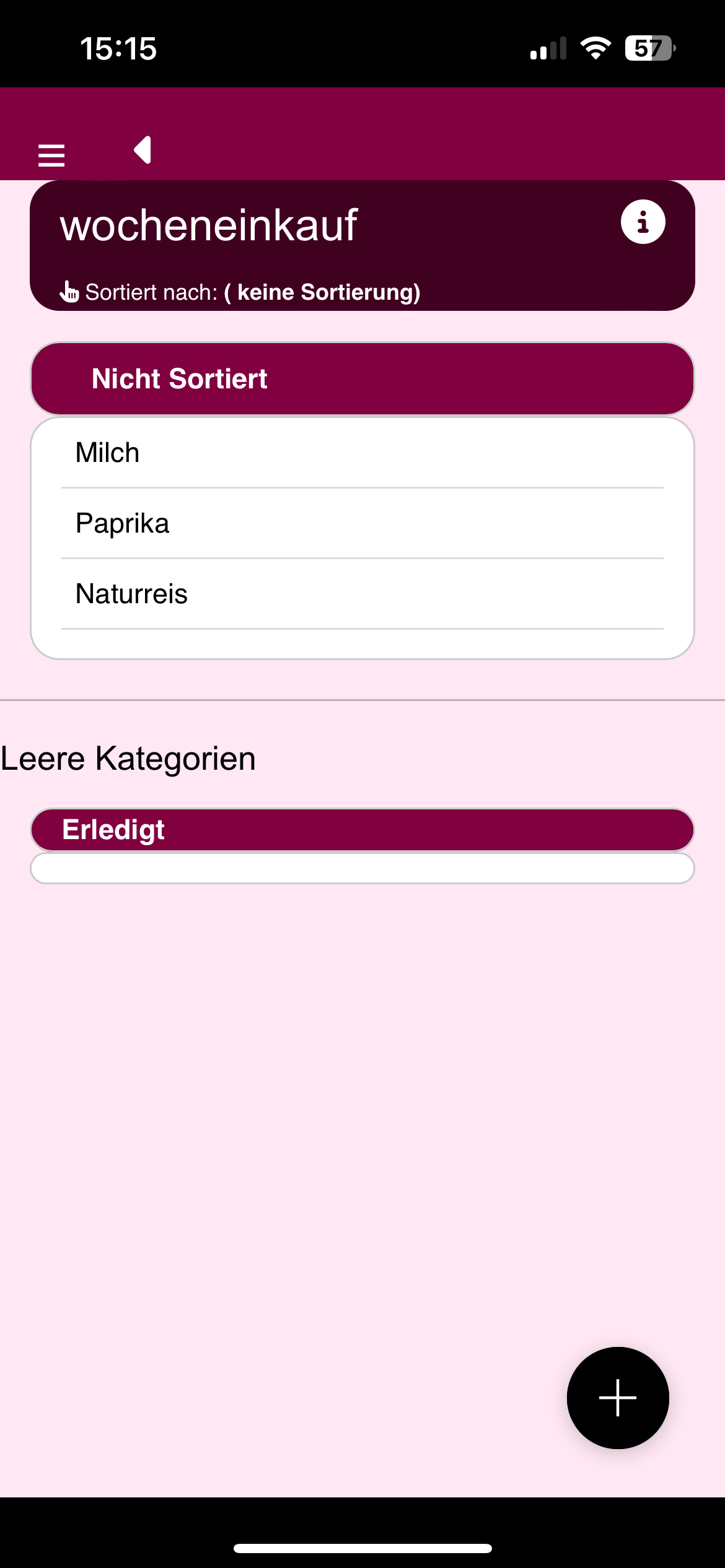Select the Naturreis item

click(x=362, y=594)
